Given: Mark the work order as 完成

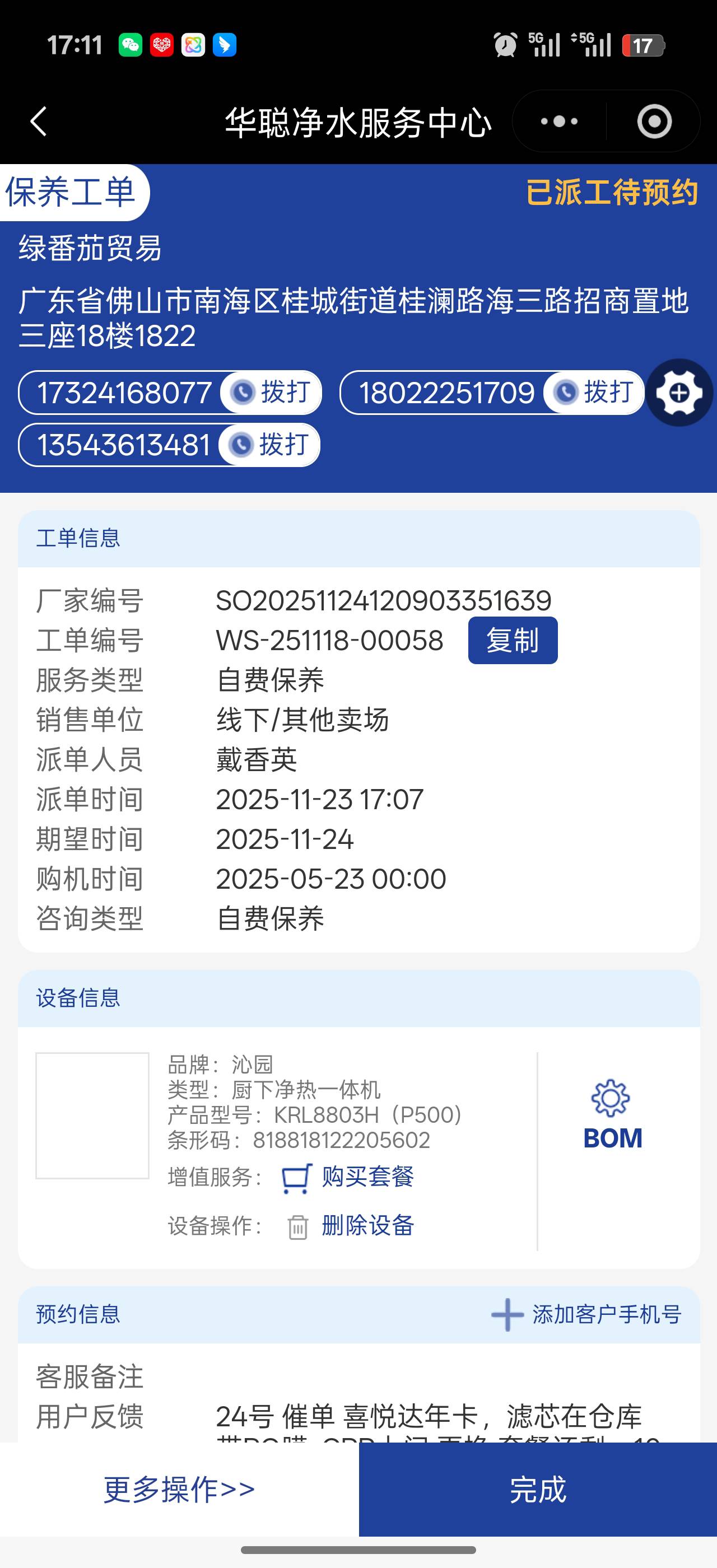Looking at the screenshot, I should click(x=537, y=1489).
